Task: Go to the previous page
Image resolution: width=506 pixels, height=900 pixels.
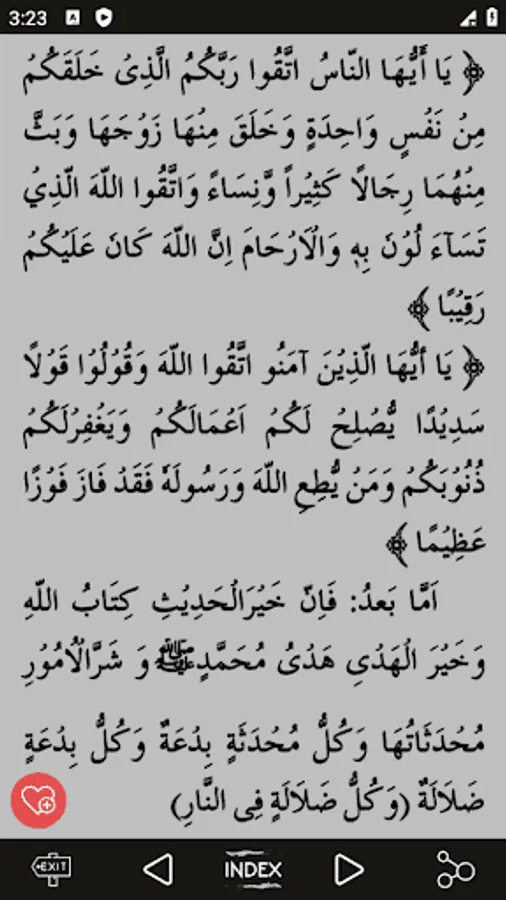Action: [x=158, y=870]
